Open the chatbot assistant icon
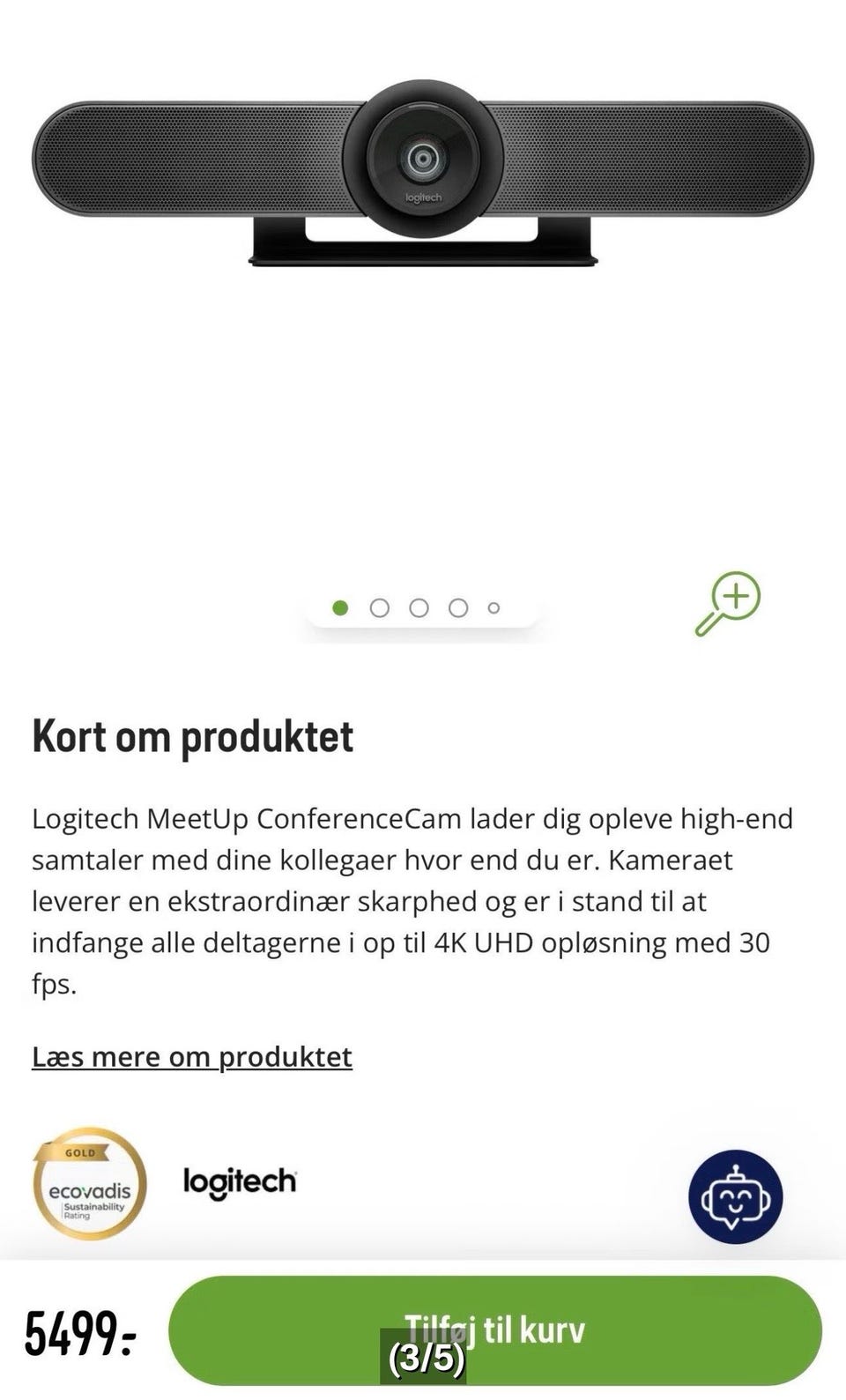 pyautogui.click(x=736, y=1197)
